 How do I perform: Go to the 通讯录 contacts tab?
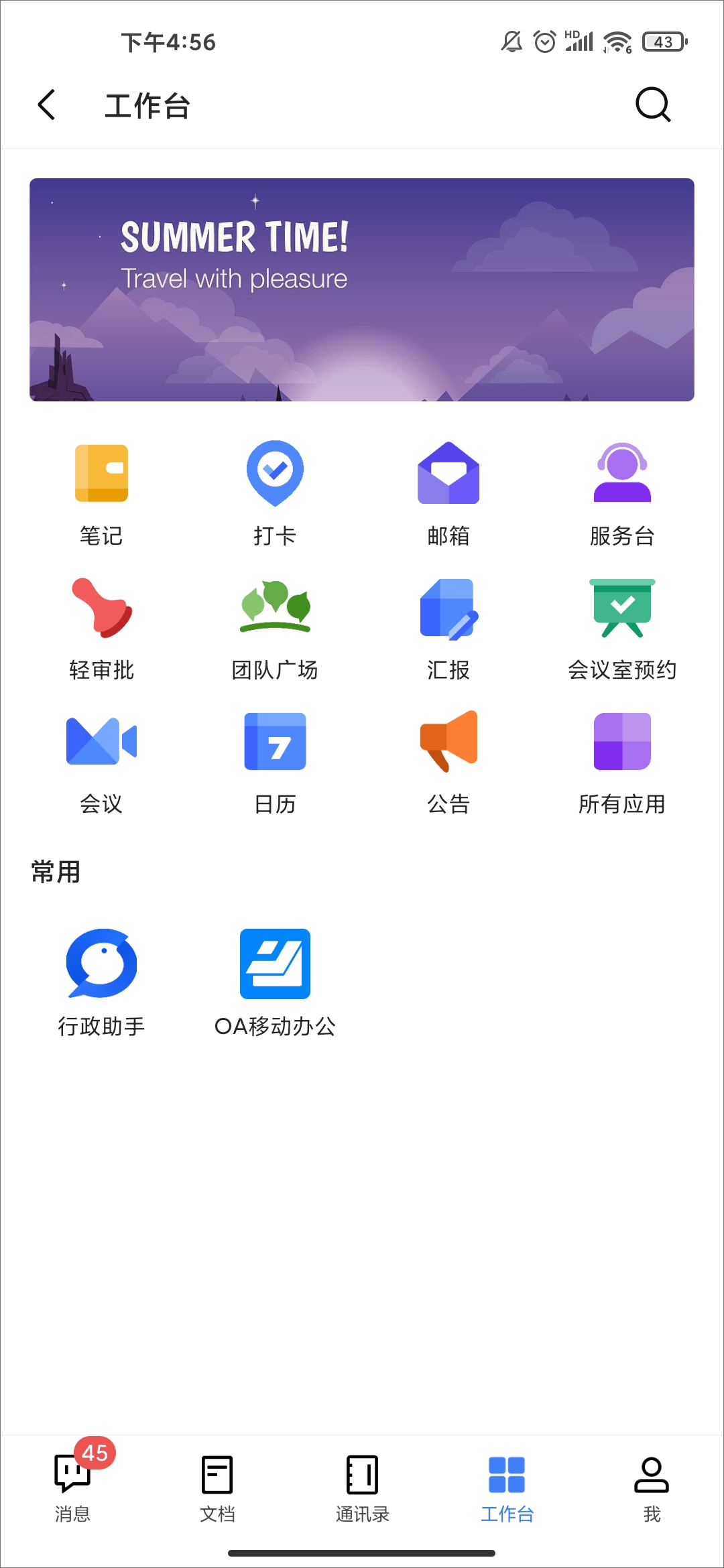click(362, 1484)
